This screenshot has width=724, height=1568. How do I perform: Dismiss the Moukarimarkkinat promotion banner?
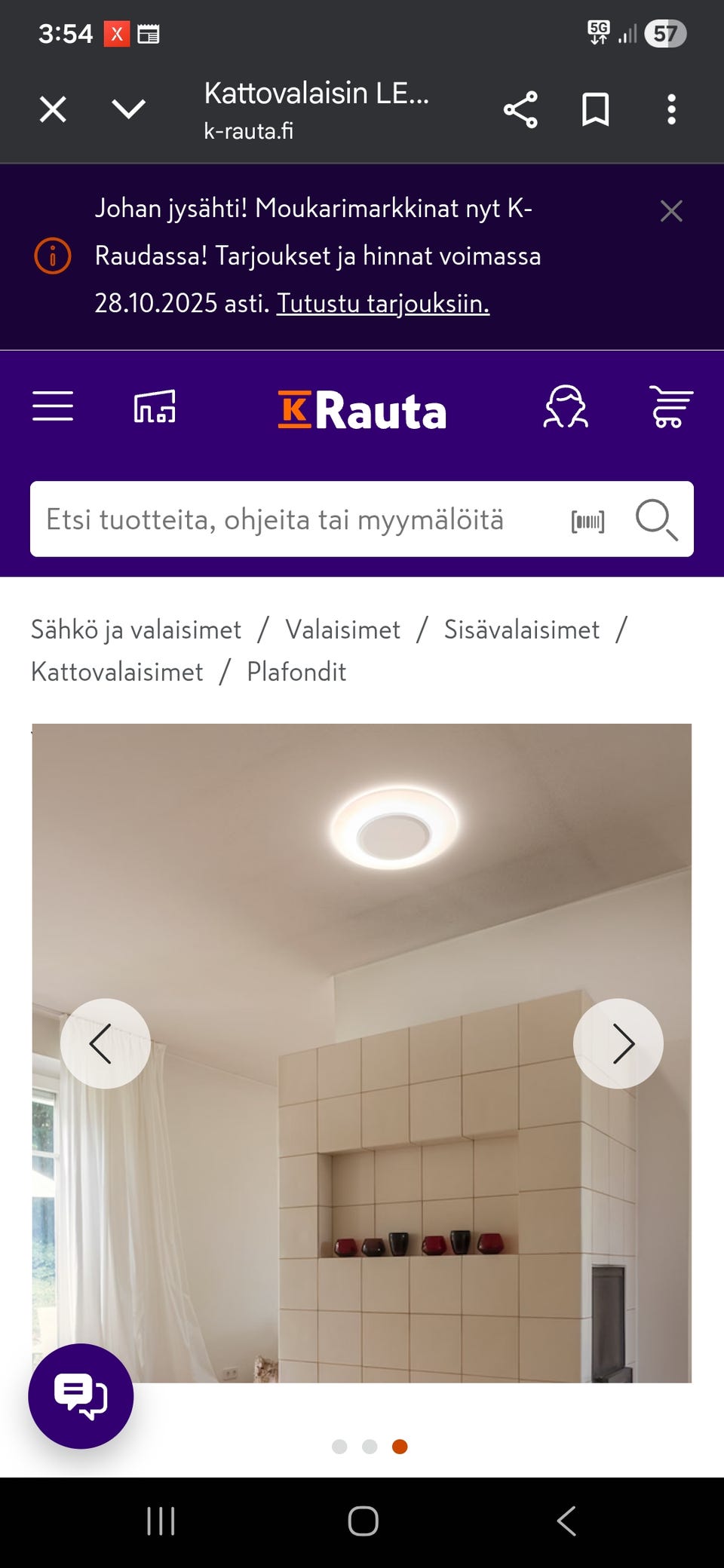point(671,211)
